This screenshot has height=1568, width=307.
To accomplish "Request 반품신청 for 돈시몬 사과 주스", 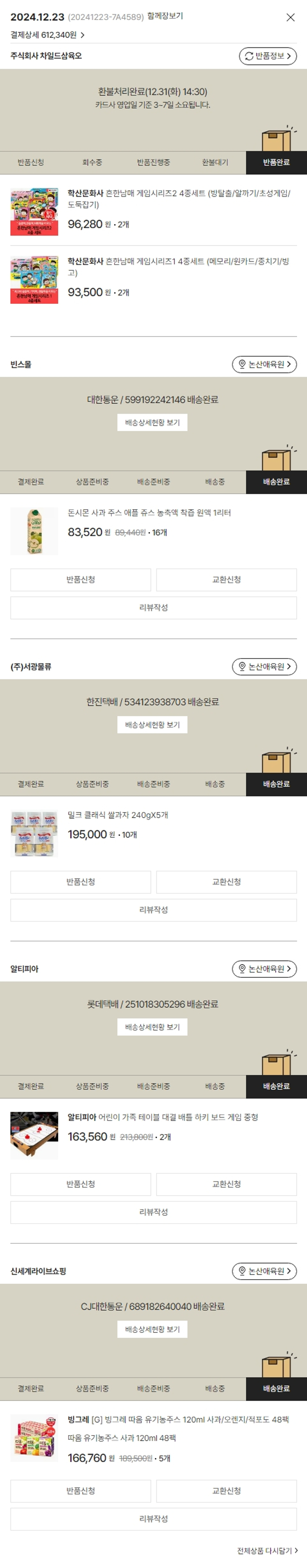I will tap(80, 580).
